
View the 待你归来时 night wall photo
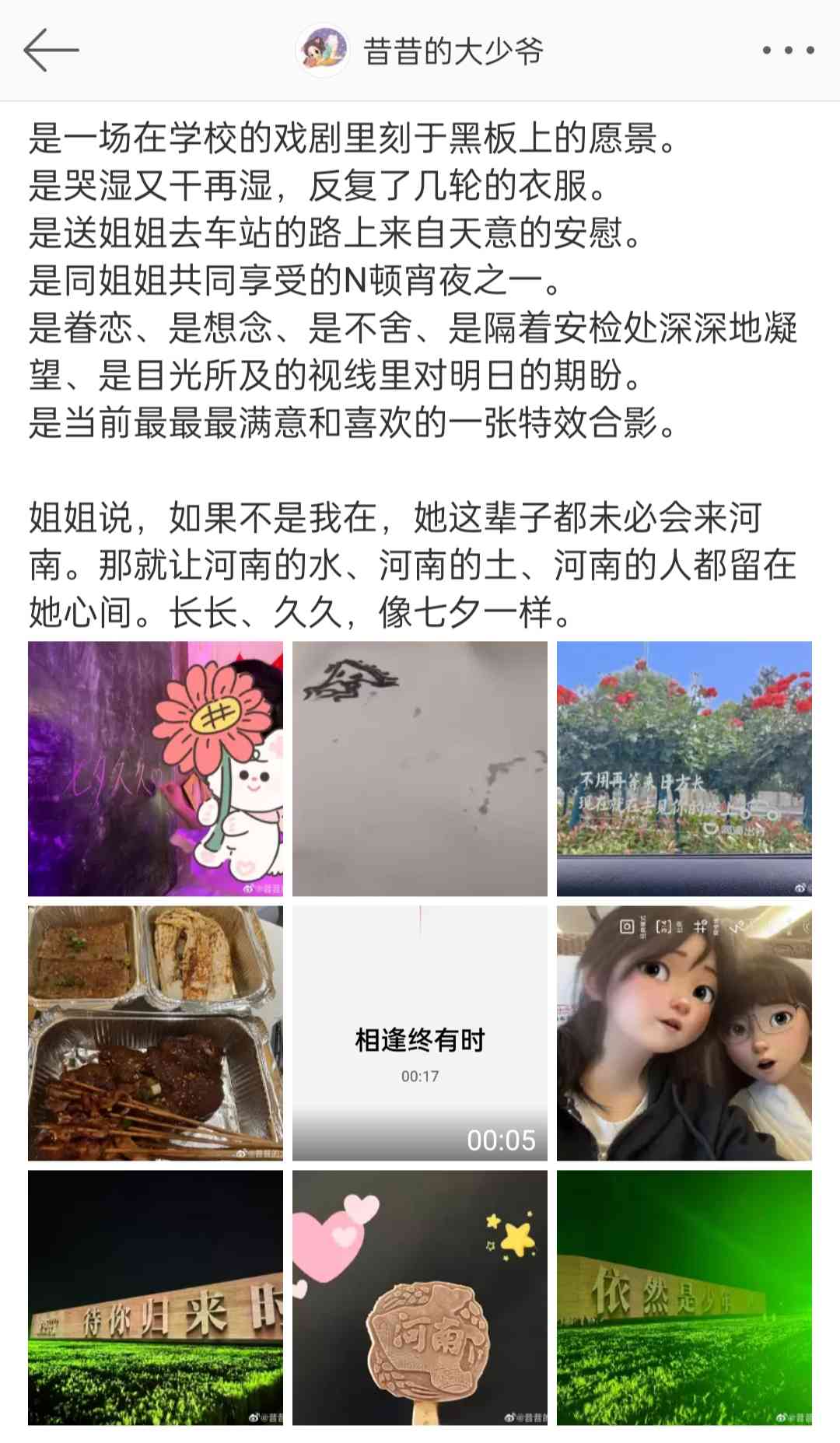pos(156,1298)
